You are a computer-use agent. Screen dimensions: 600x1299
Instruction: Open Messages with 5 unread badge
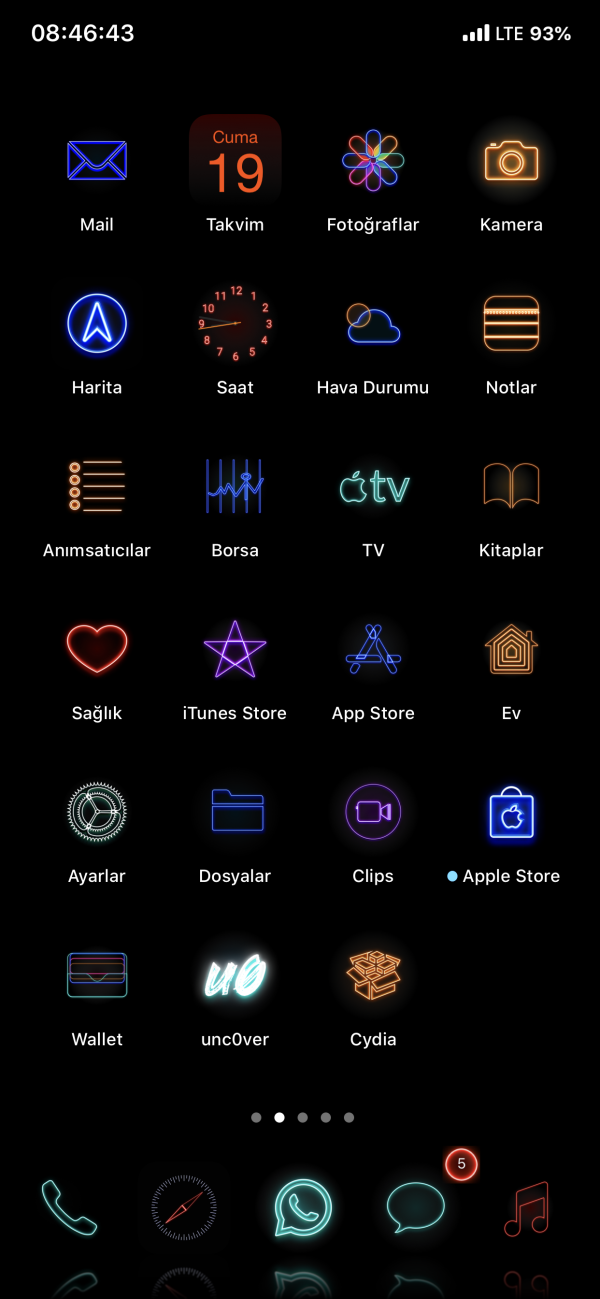coord(416,1208)
